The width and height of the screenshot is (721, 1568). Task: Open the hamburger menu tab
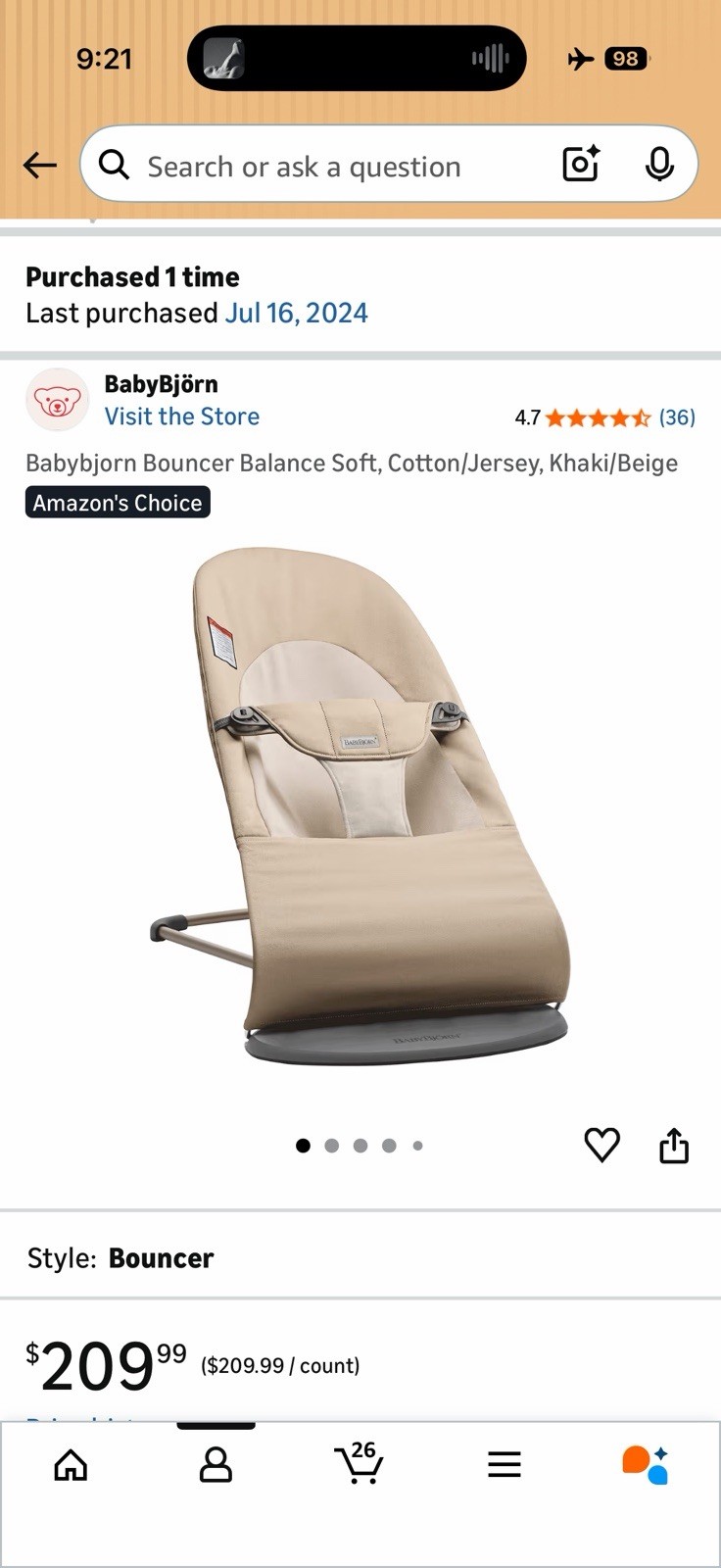coord(504,1465)
